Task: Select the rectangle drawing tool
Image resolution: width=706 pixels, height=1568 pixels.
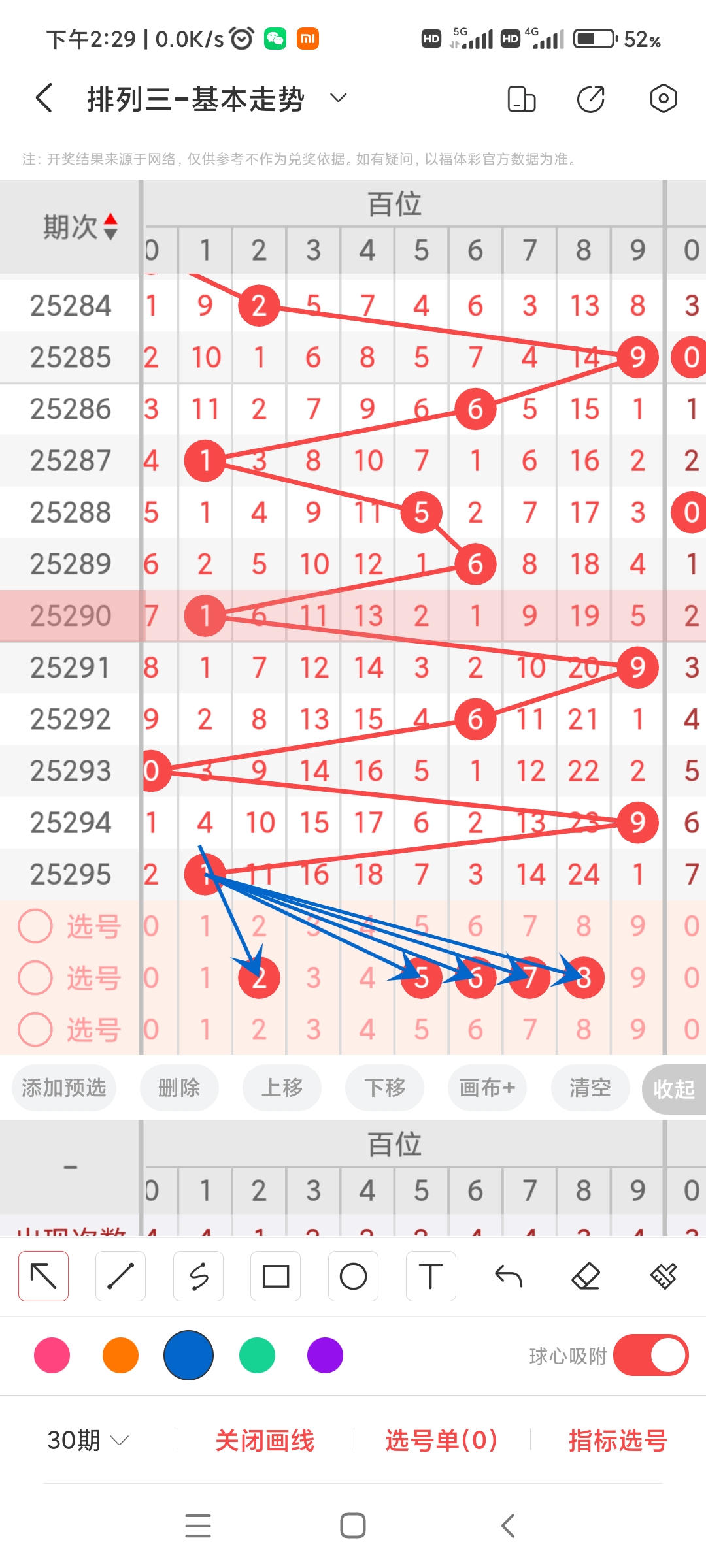Action: point(276,1275)
